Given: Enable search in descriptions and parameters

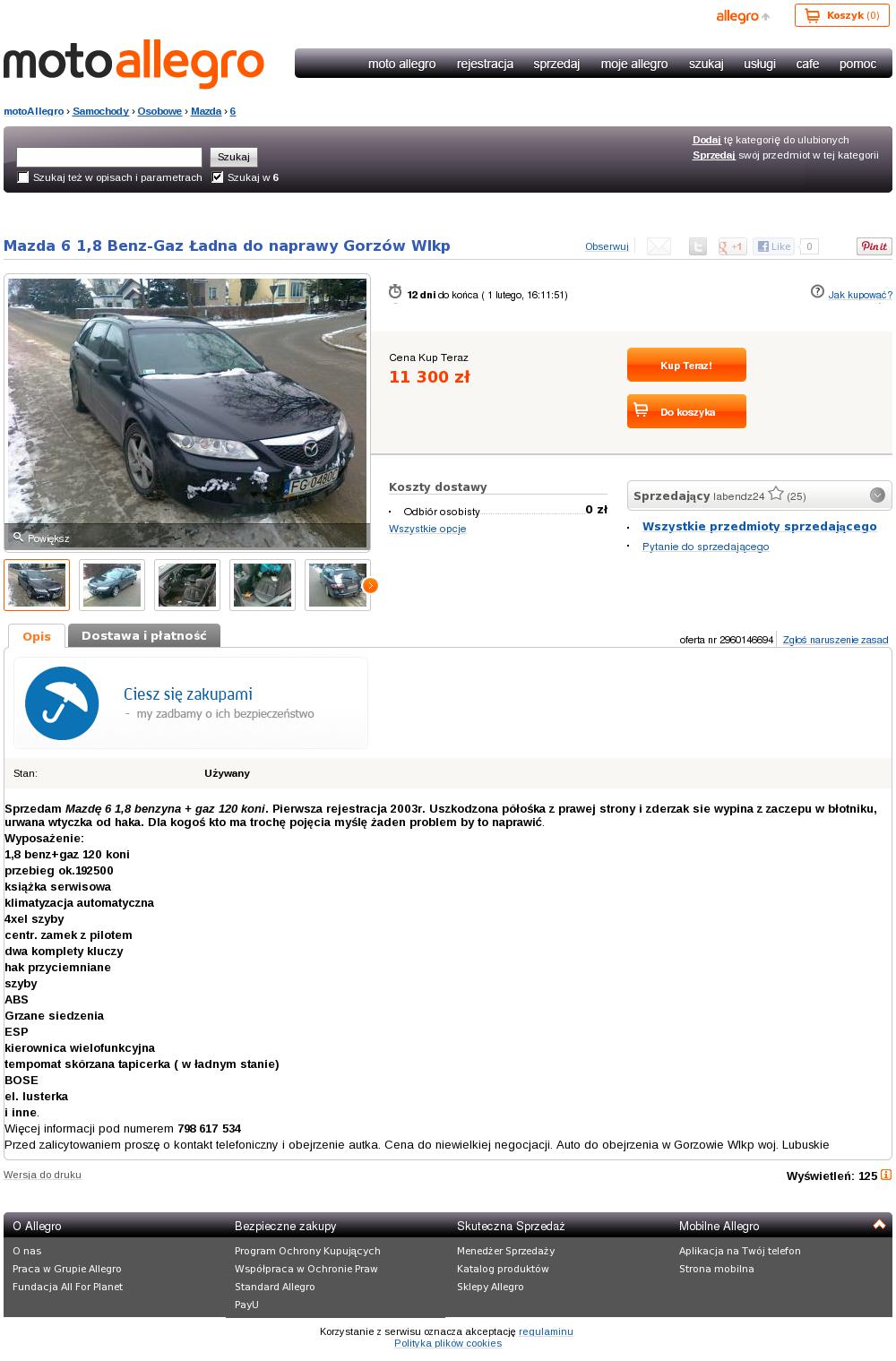Looking at the screenshot, I should click(x=23, y=177).
